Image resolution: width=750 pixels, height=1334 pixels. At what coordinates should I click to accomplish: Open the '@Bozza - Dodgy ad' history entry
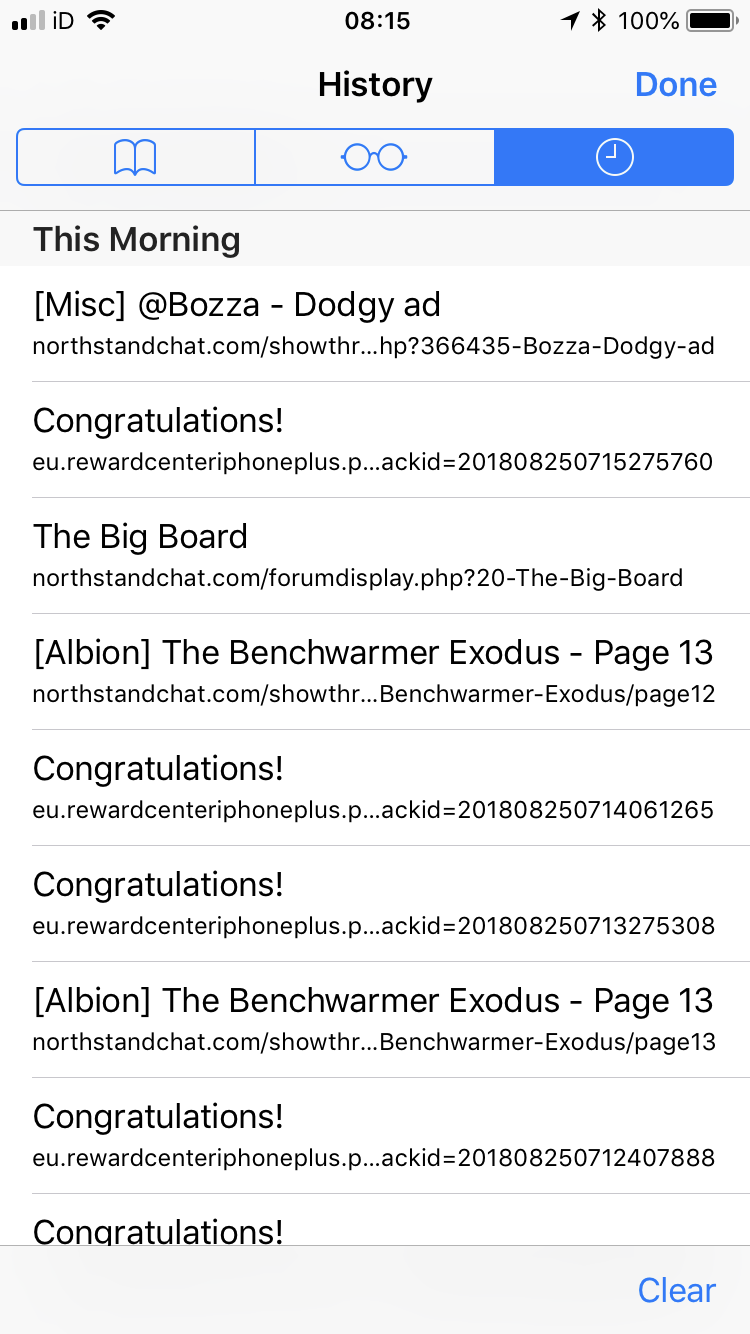tap(375, 324)
